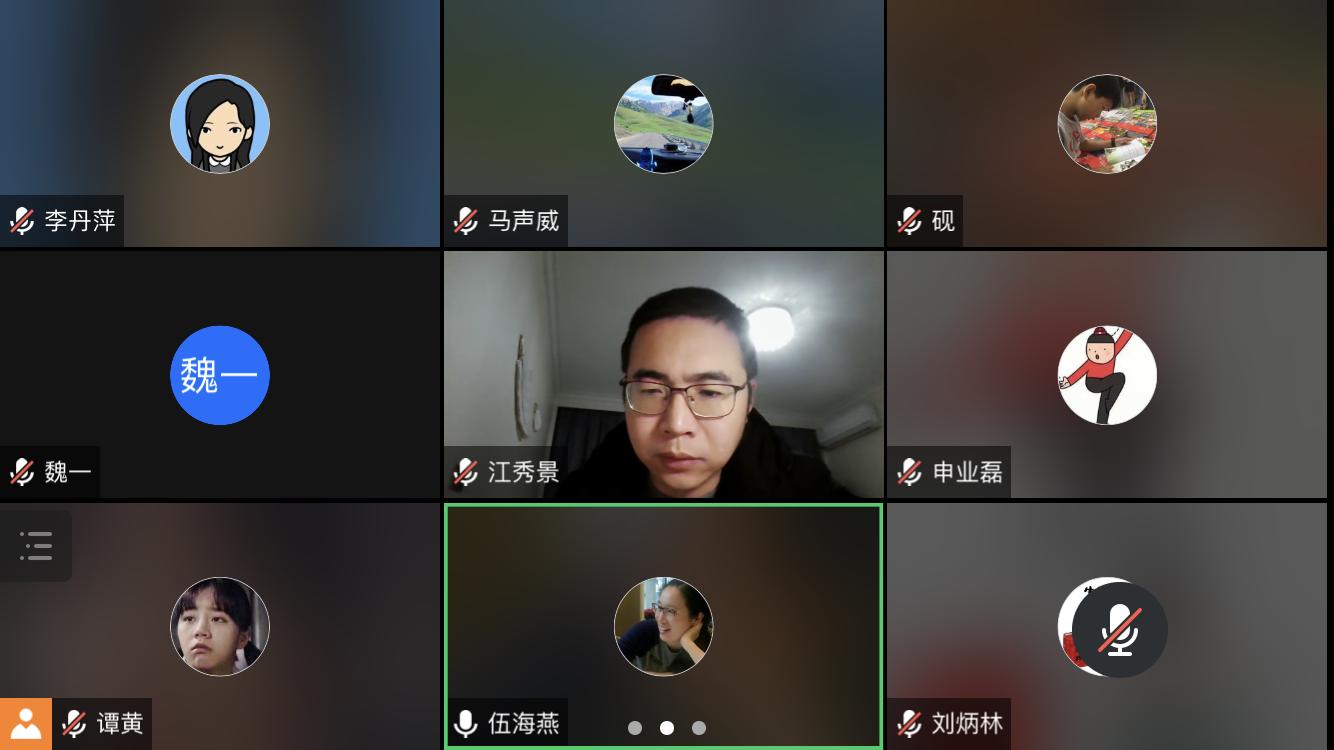Tap the muted microphone floating button
Viewport: 1334px width, 750px height.
[x=1120, y=630]
